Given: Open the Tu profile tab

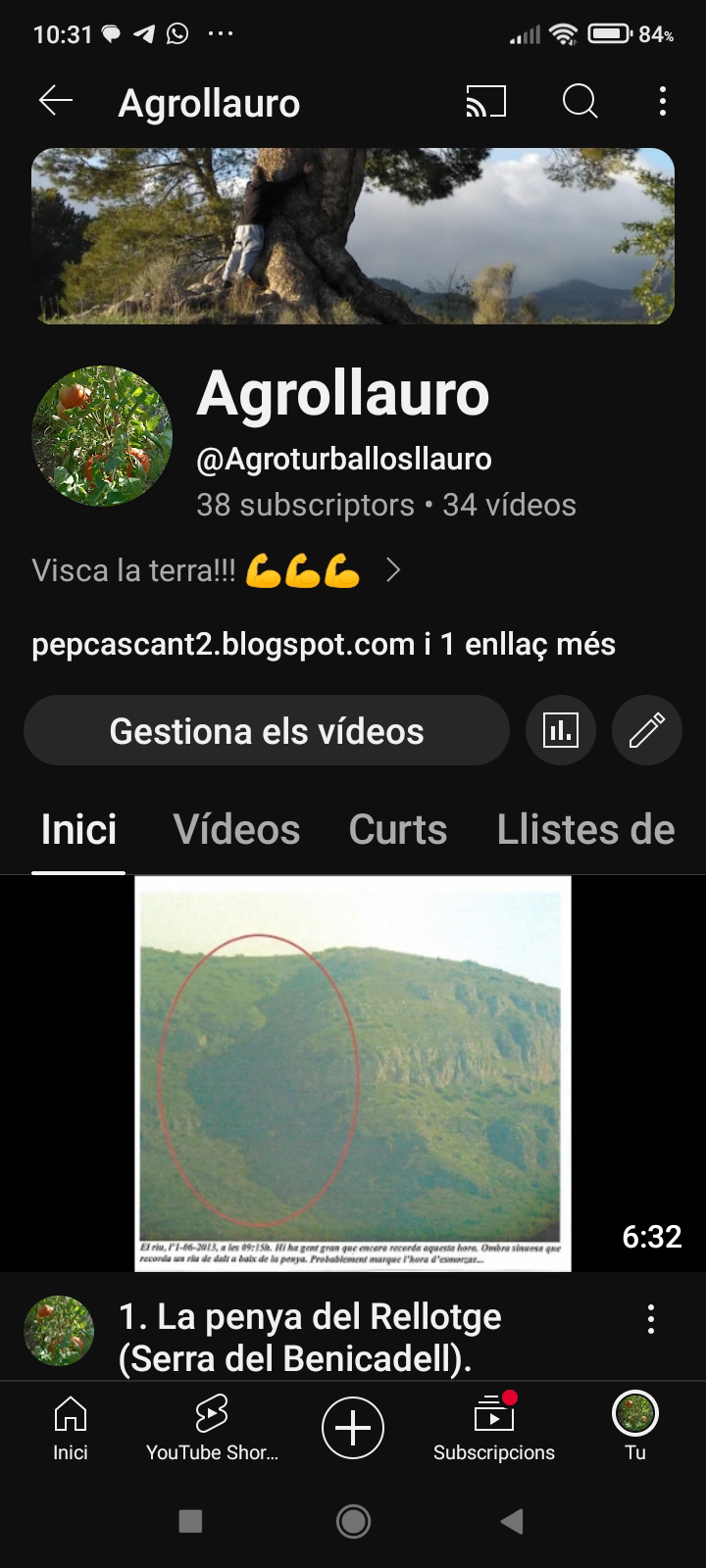Looking at the screenshot, I should tap(635, 1428).
